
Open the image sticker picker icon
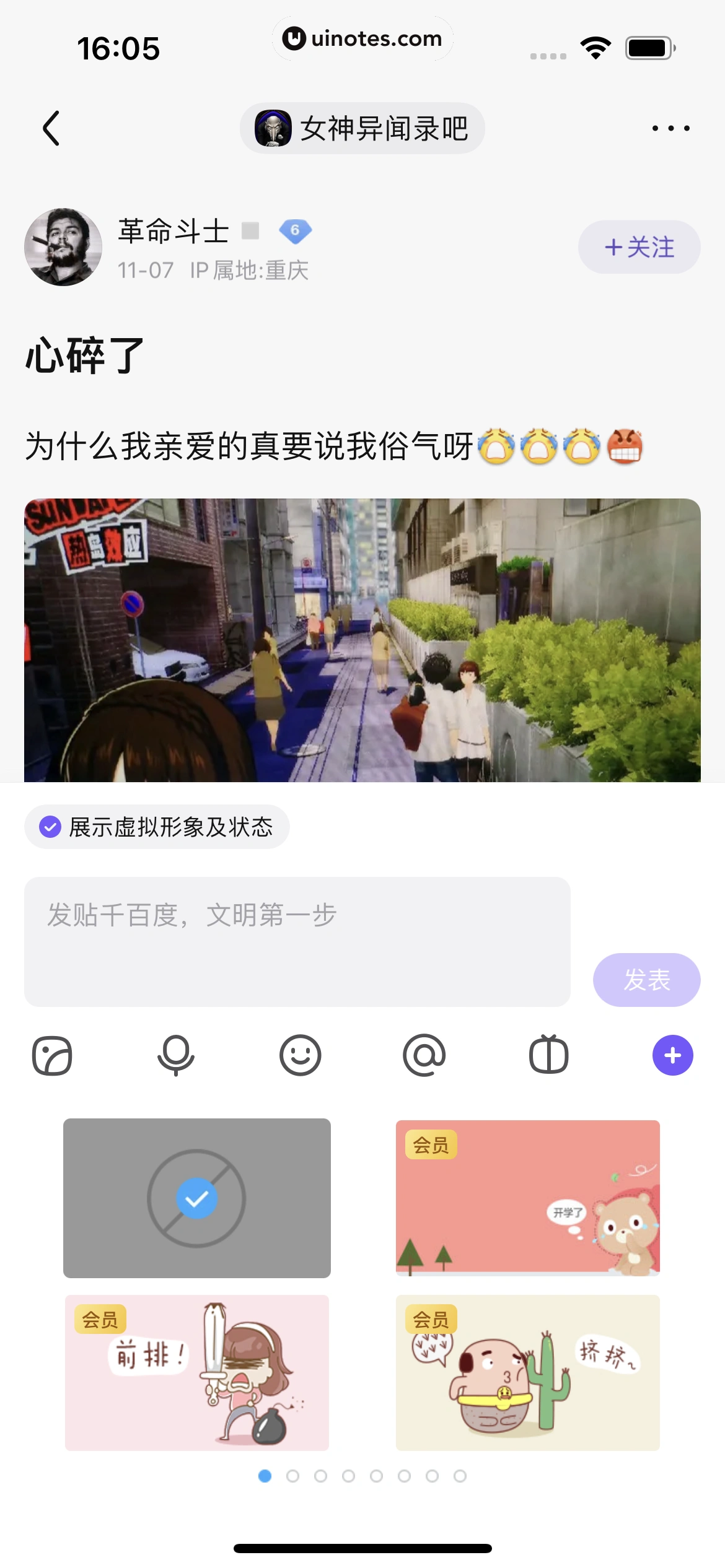click(x=52, y=1055)
